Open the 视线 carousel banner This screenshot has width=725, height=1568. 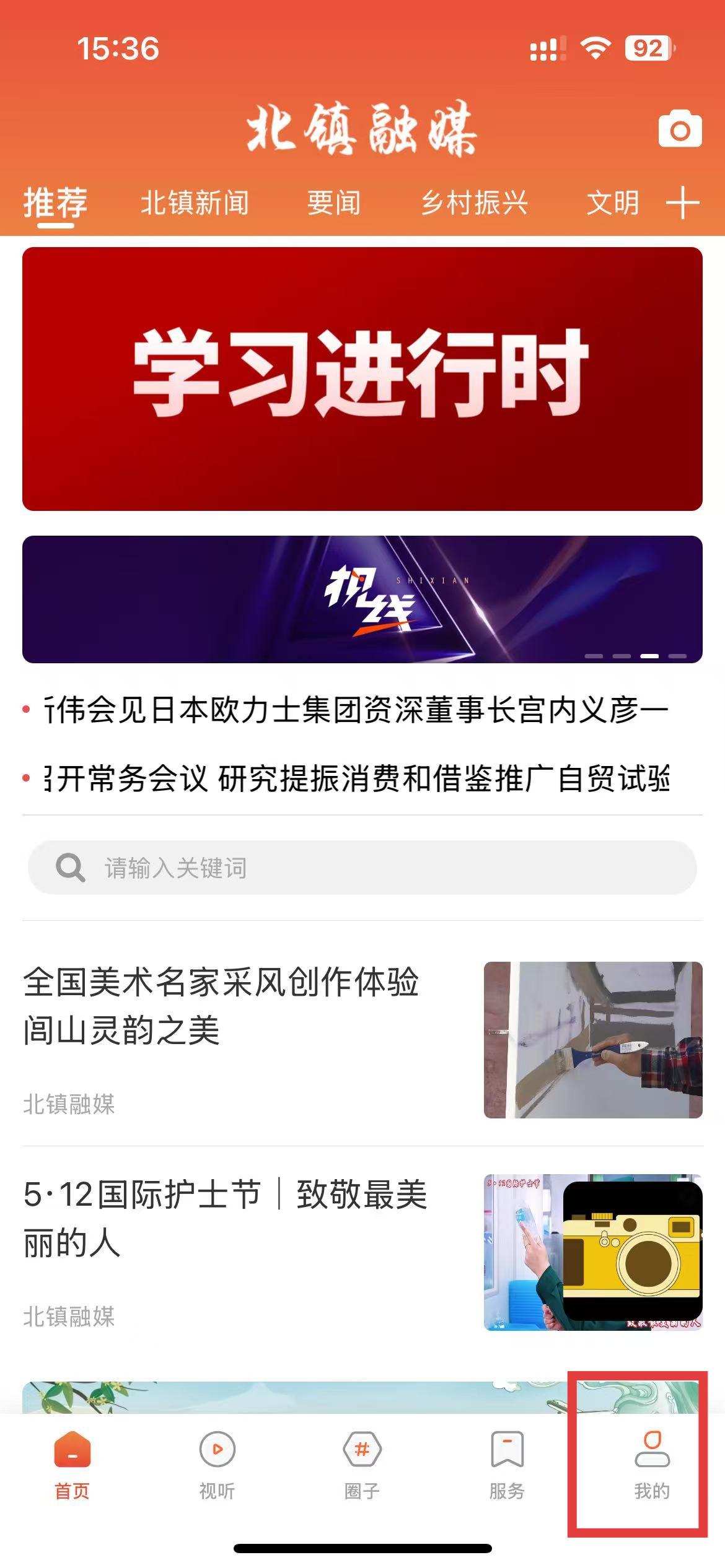362,599
